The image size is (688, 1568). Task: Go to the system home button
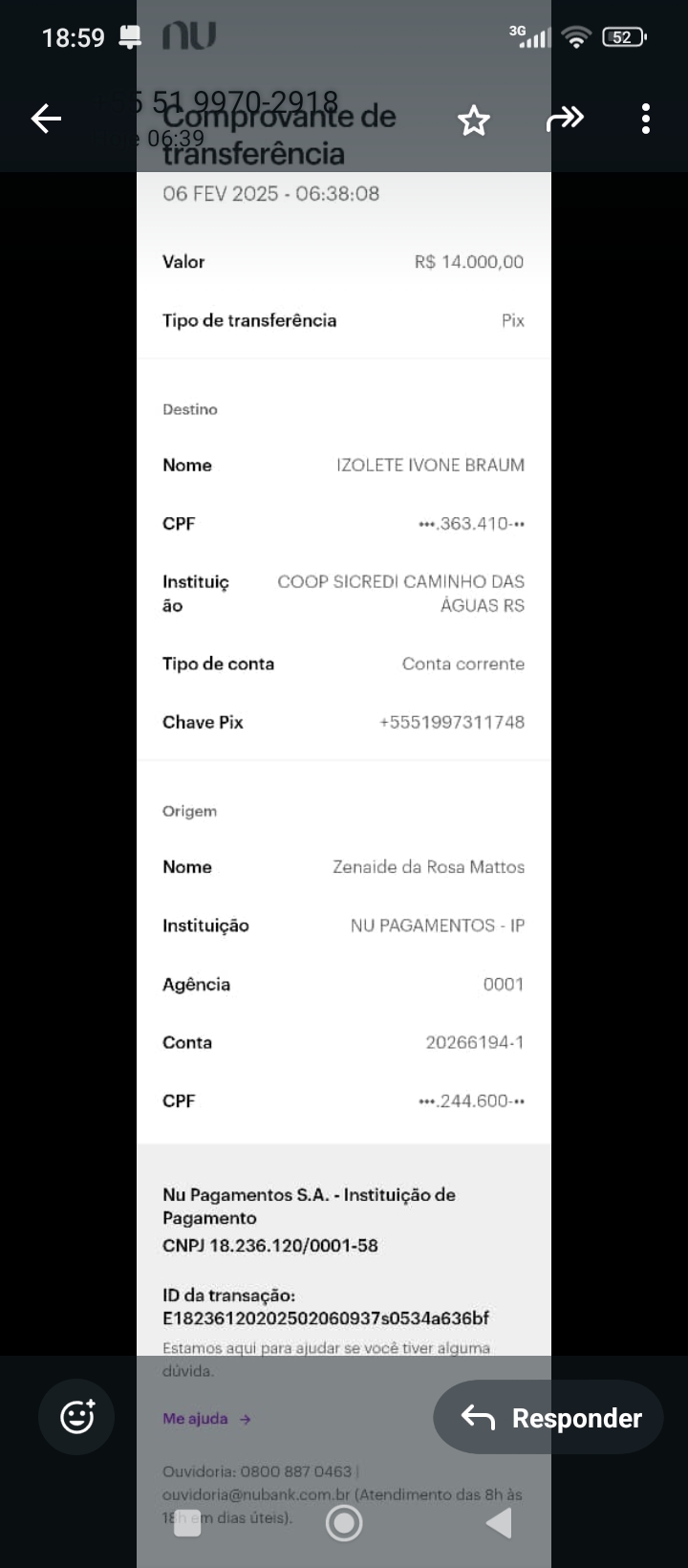pos(344,1522)
